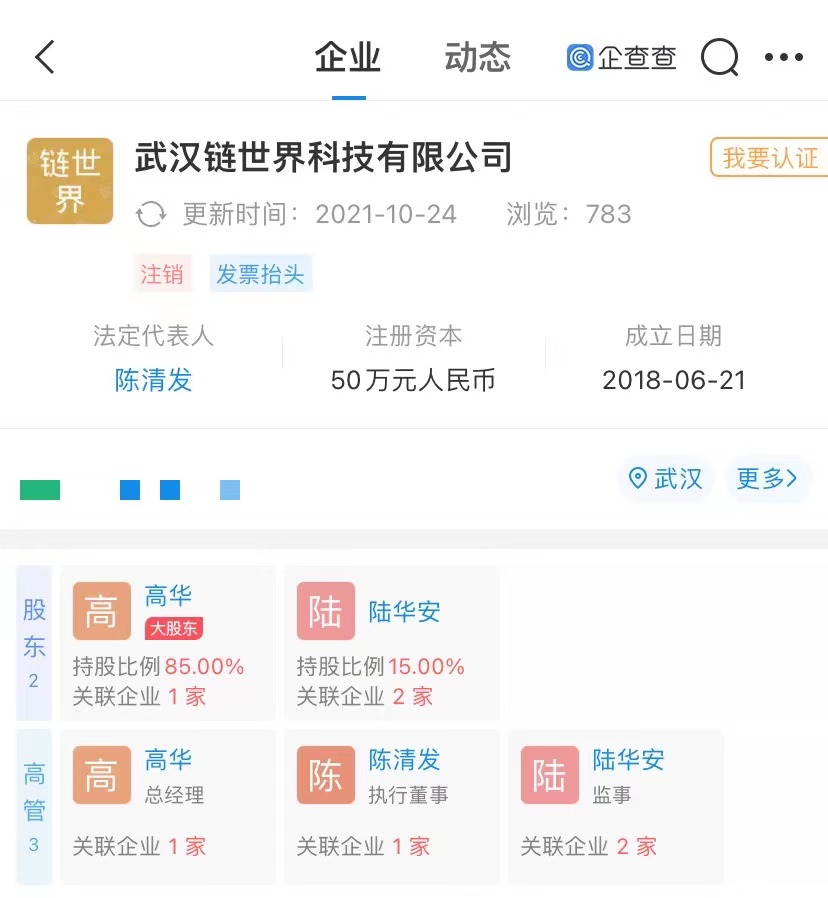Image resolution: width=828 pixels, height=898 pixels.
Task: Open legal representative 陈清发's profile
Action: pos(153,380)
